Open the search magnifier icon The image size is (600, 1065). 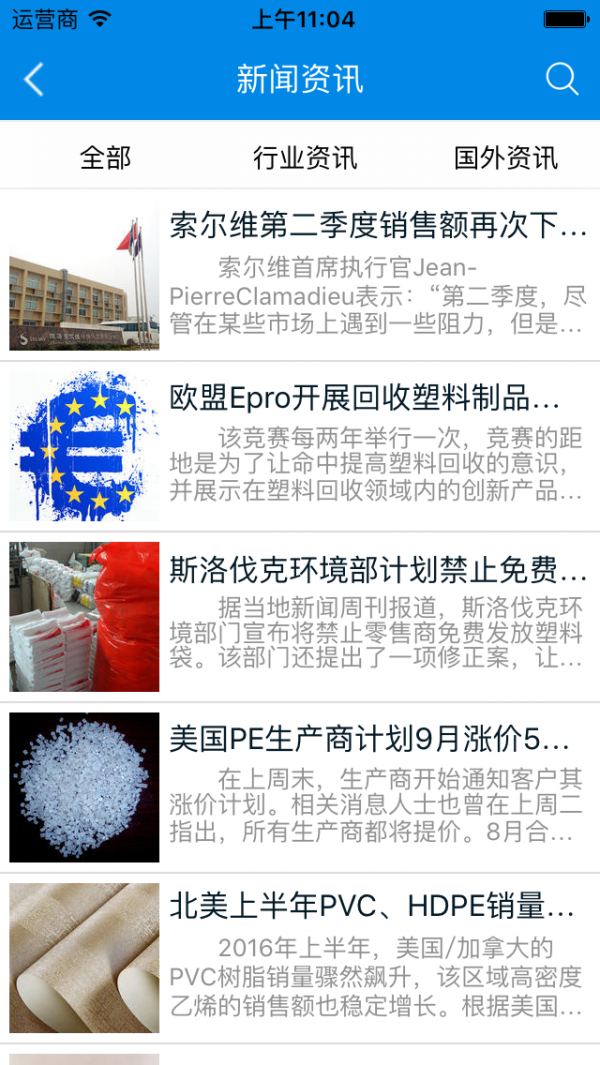click(x=562, y=80)
